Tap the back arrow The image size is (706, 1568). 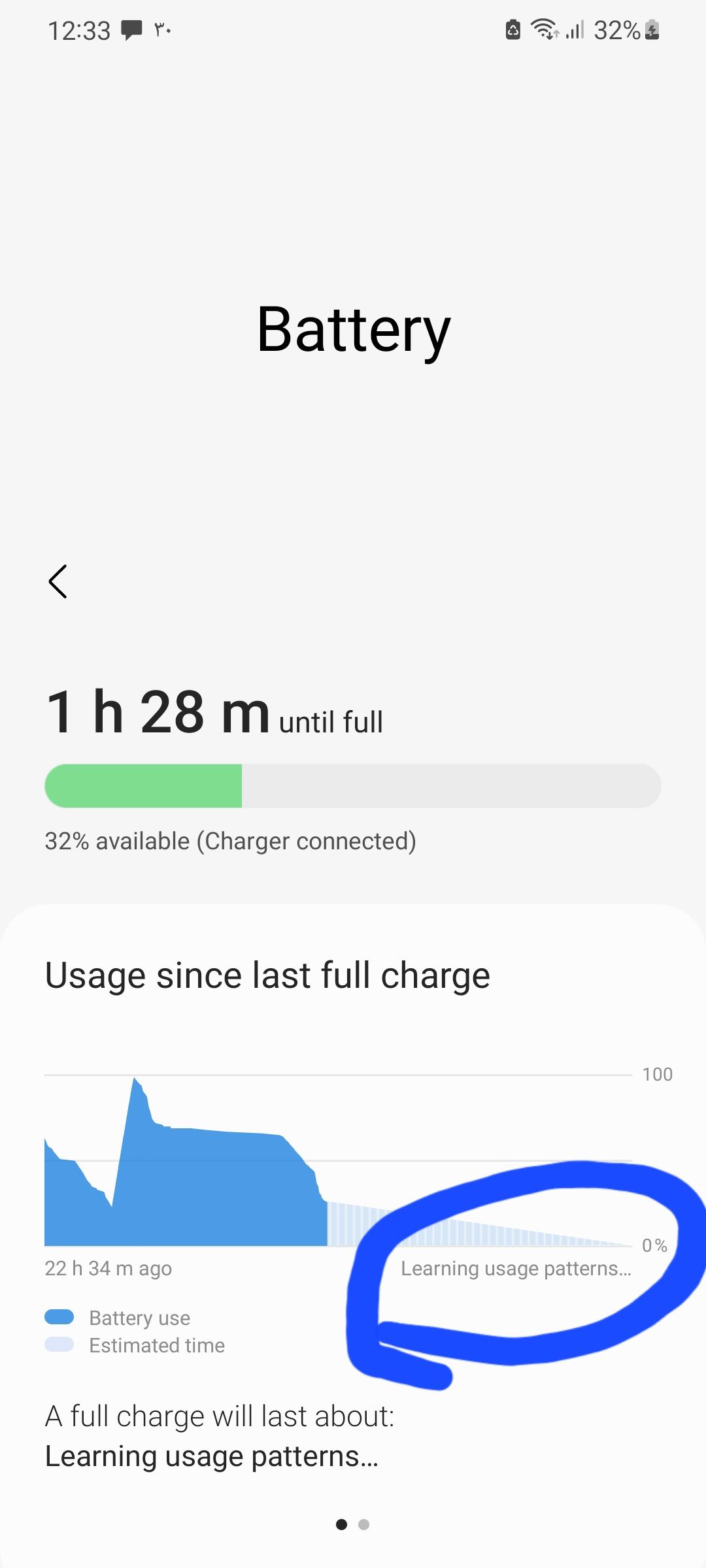point(58,581)
